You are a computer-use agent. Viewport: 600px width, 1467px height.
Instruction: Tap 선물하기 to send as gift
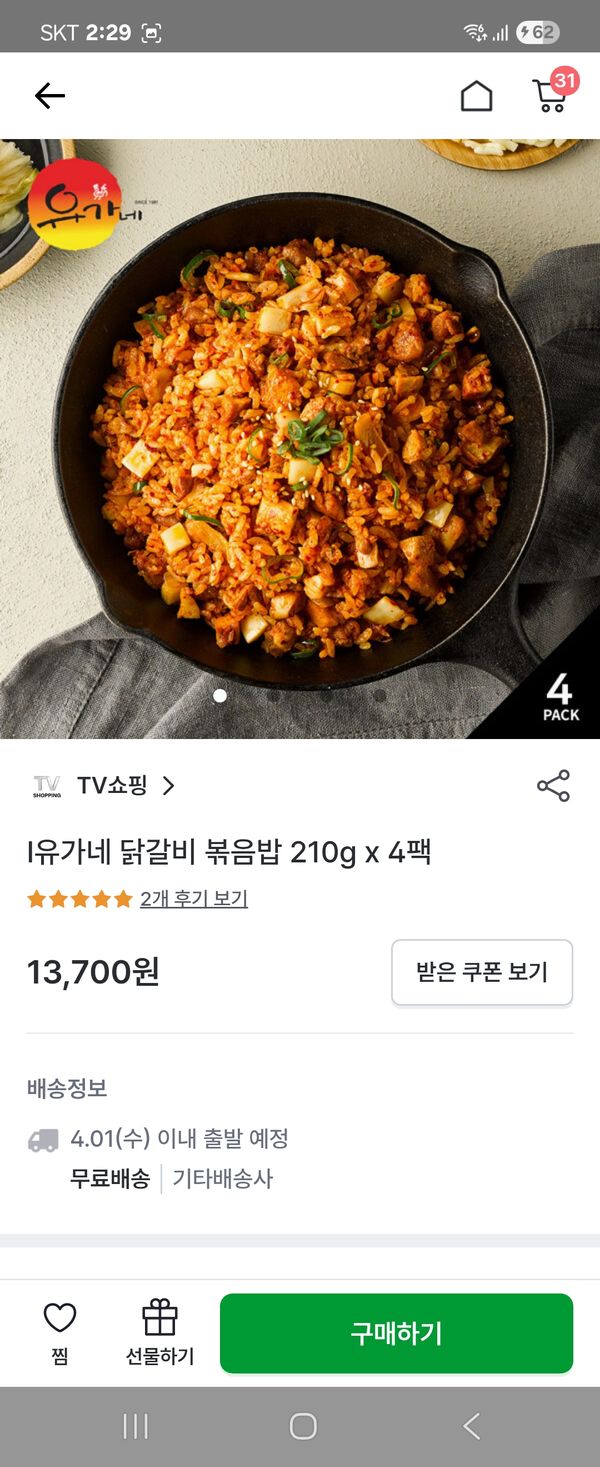tap(160, 1332)
